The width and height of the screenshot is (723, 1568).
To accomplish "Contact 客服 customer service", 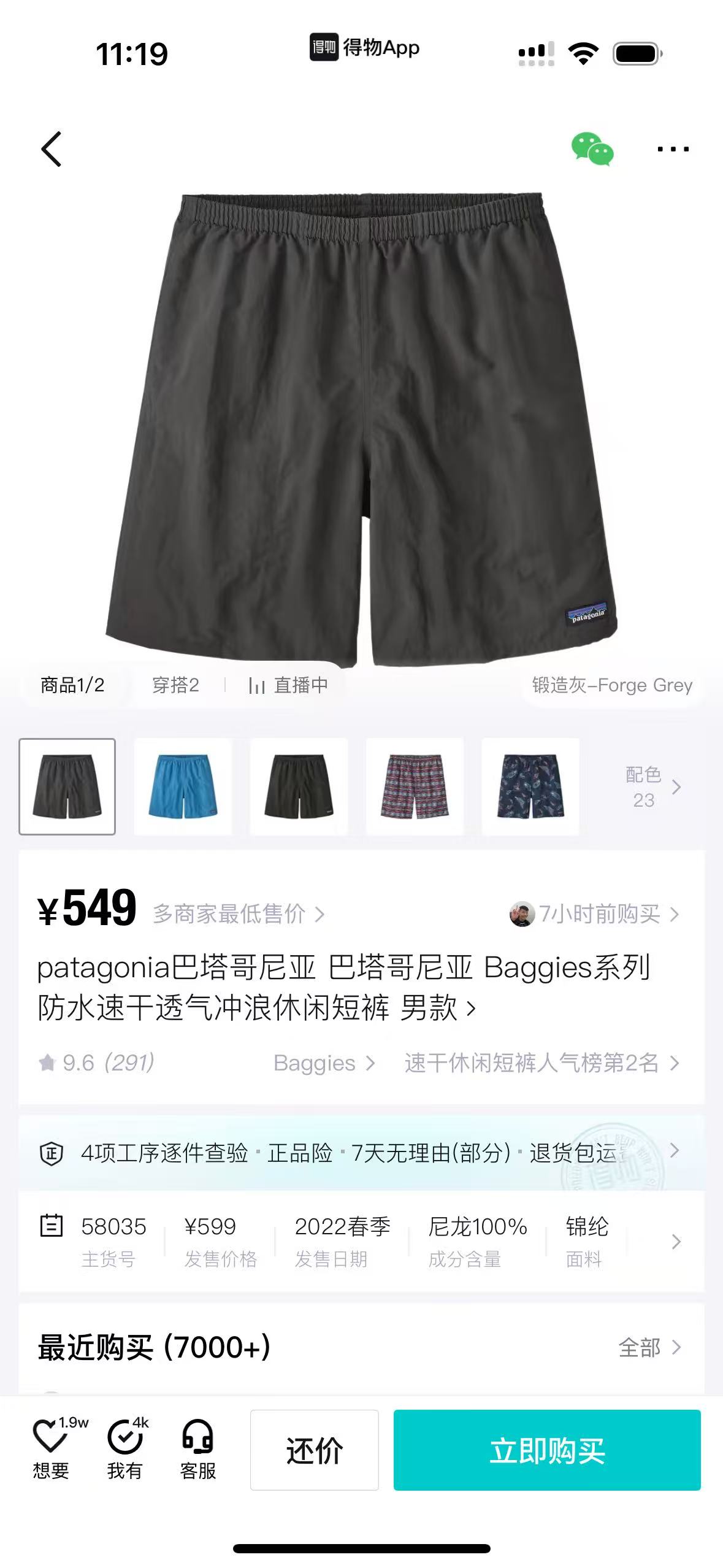I will click(197, 1448).
